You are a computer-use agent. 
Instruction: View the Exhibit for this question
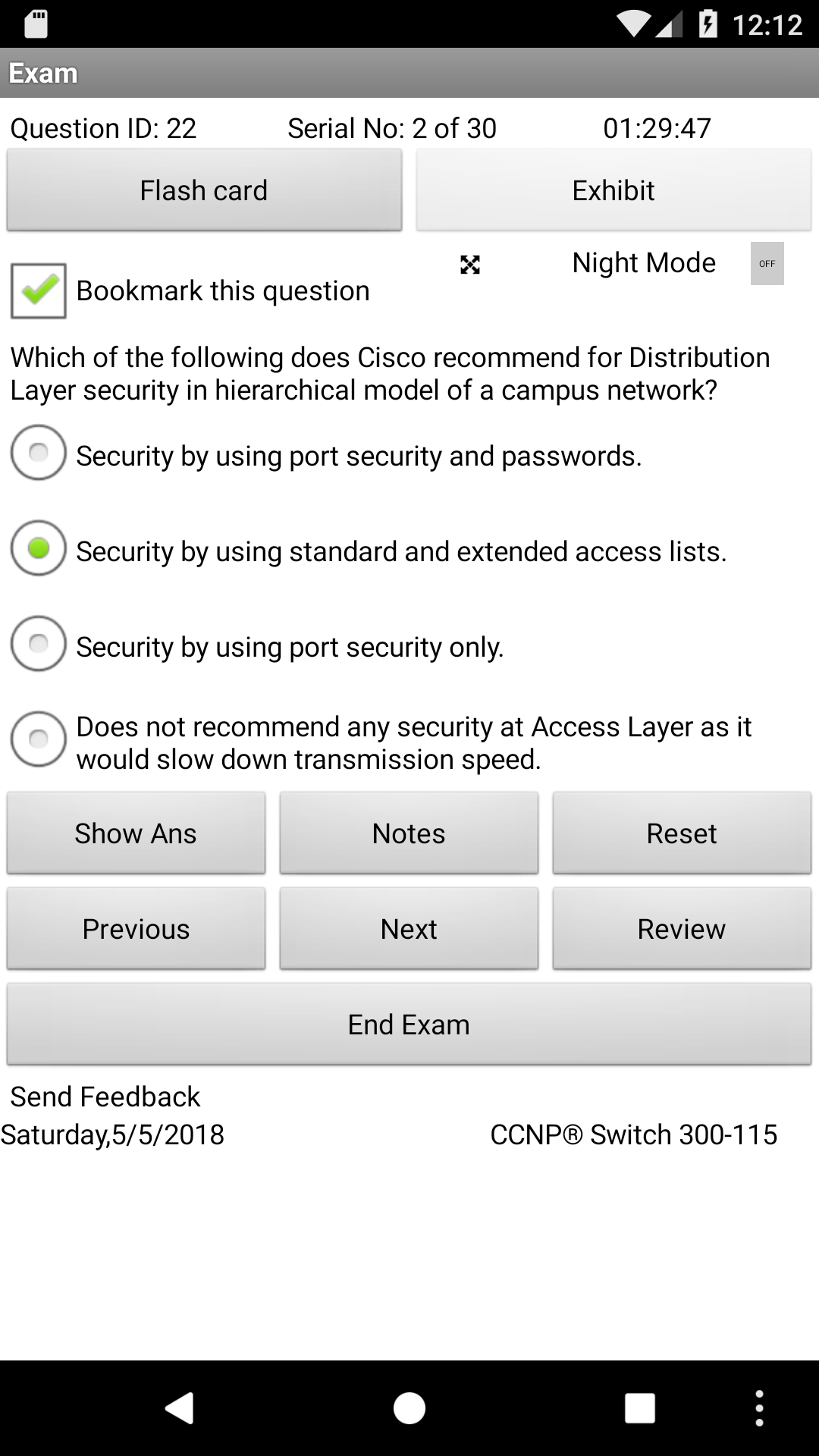pos(613,190)
